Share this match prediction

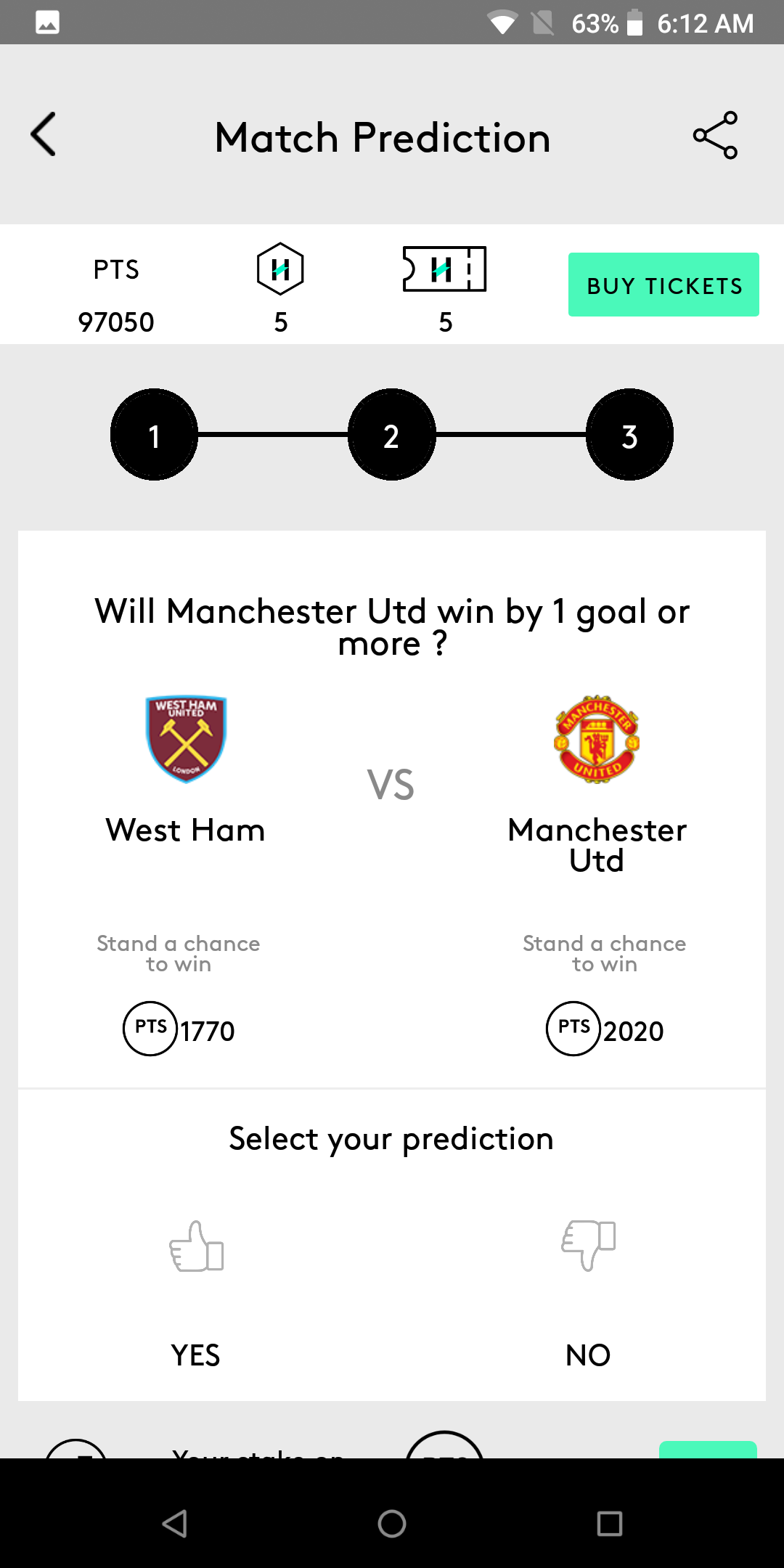[x=715, y=135]
